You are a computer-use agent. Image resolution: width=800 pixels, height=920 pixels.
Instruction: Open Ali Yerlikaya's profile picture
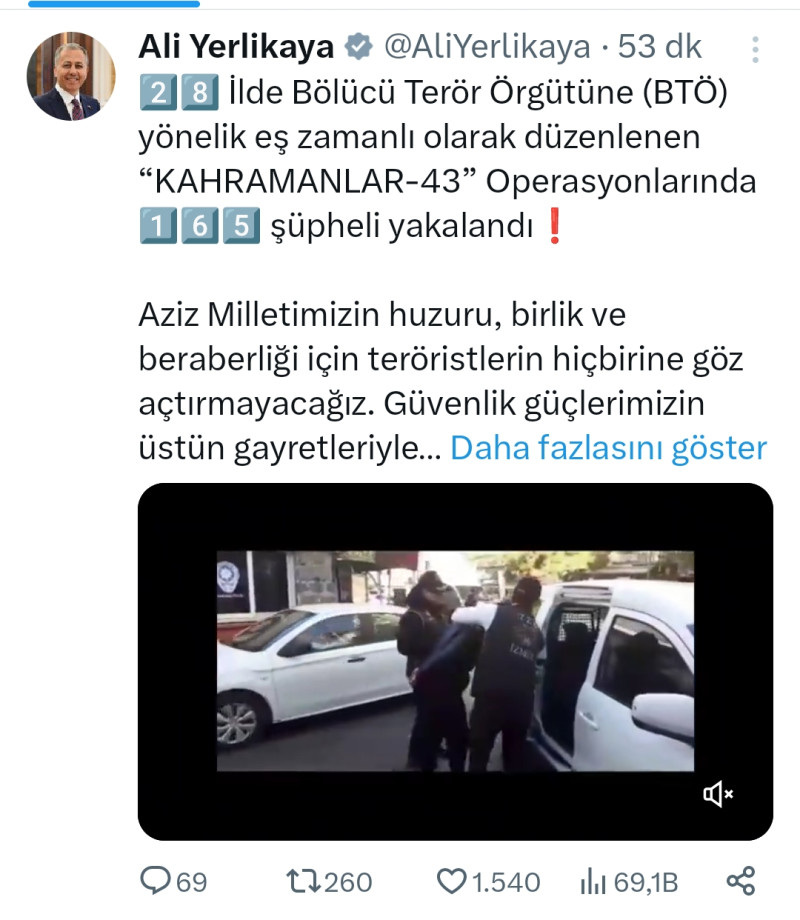pyautogui.click(x=70, y=76)
